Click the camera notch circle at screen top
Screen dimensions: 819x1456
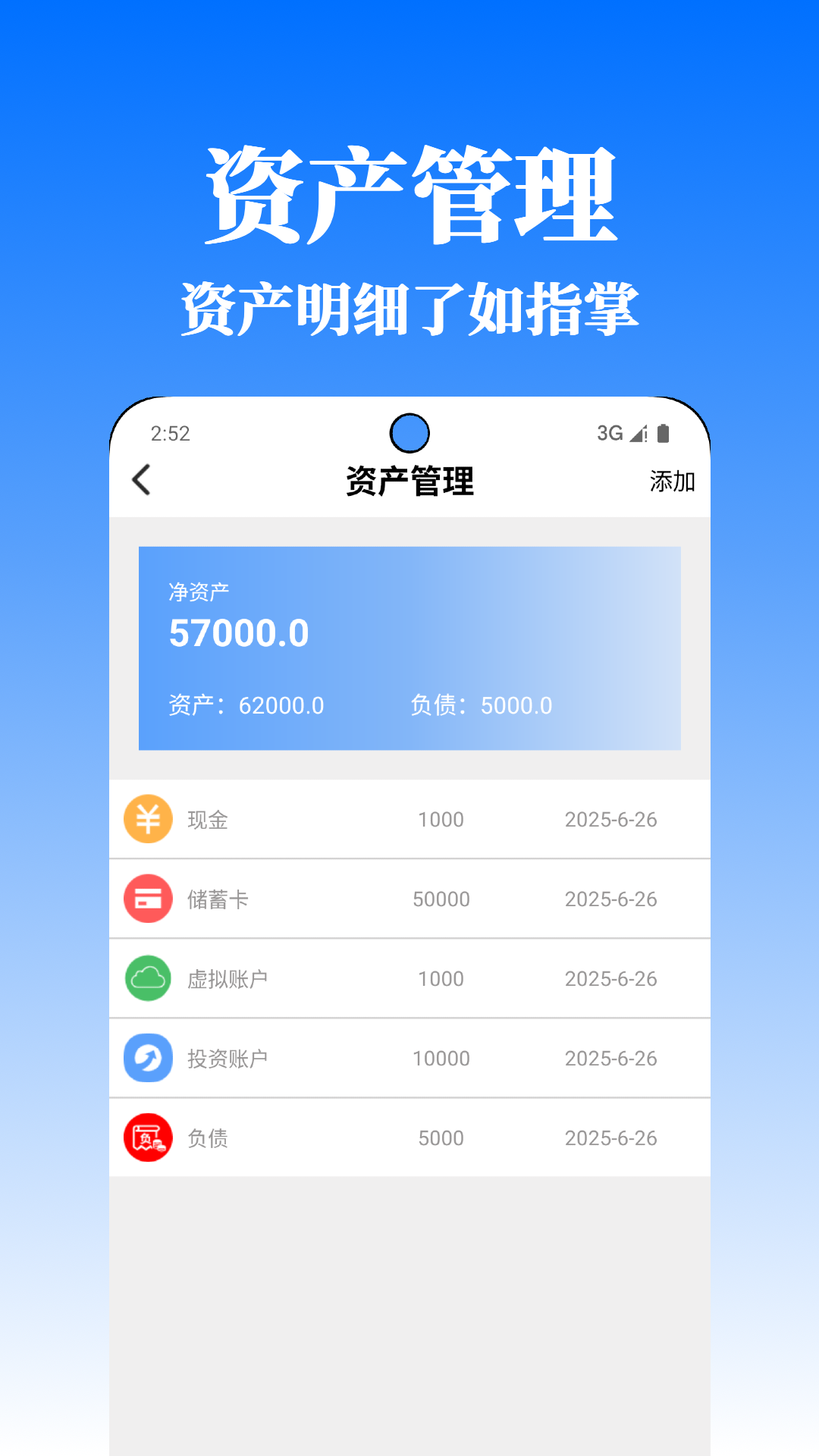pyautogui.click(x=409, y=431)
